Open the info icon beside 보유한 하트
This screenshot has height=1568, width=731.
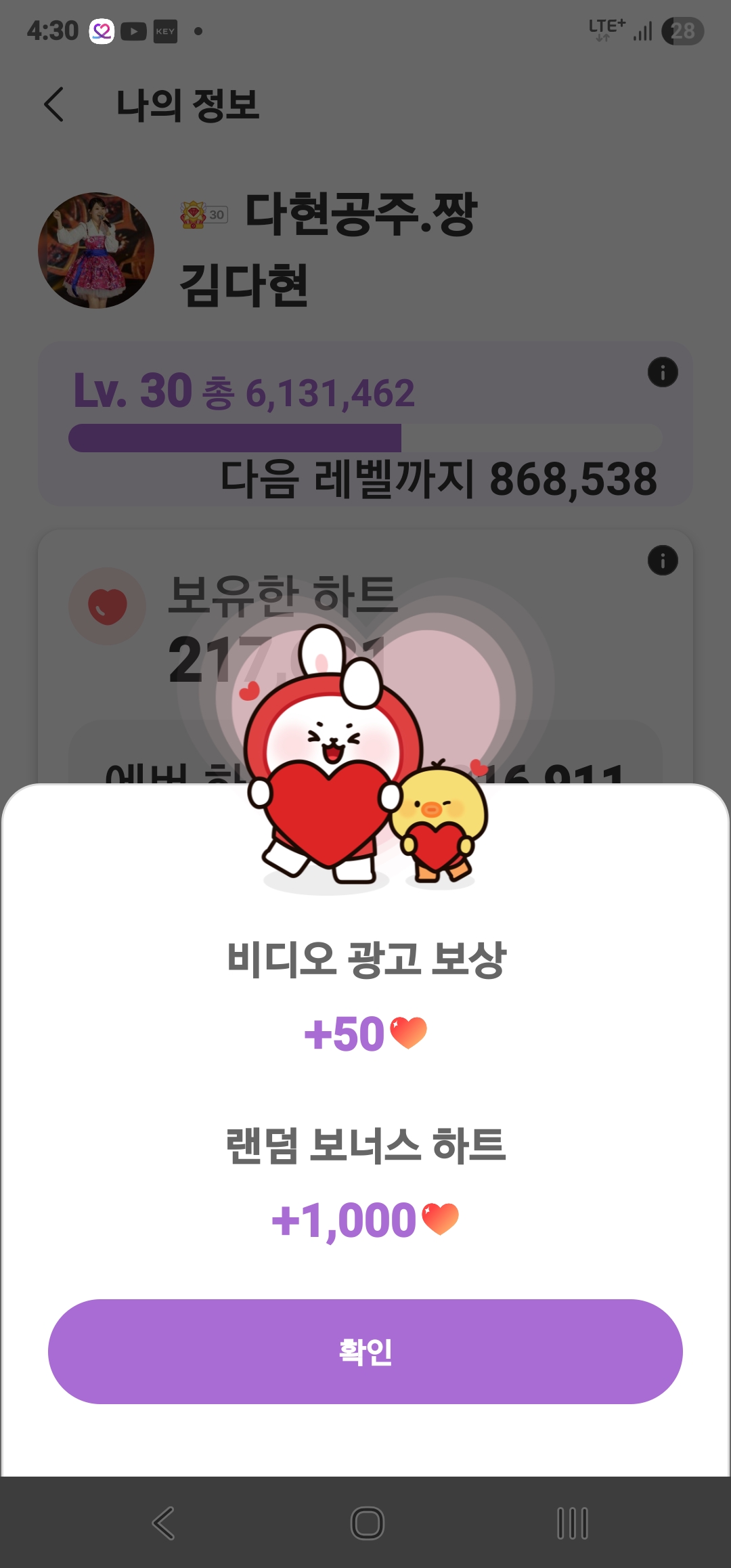pyautogui.click(x=663, y=561)
